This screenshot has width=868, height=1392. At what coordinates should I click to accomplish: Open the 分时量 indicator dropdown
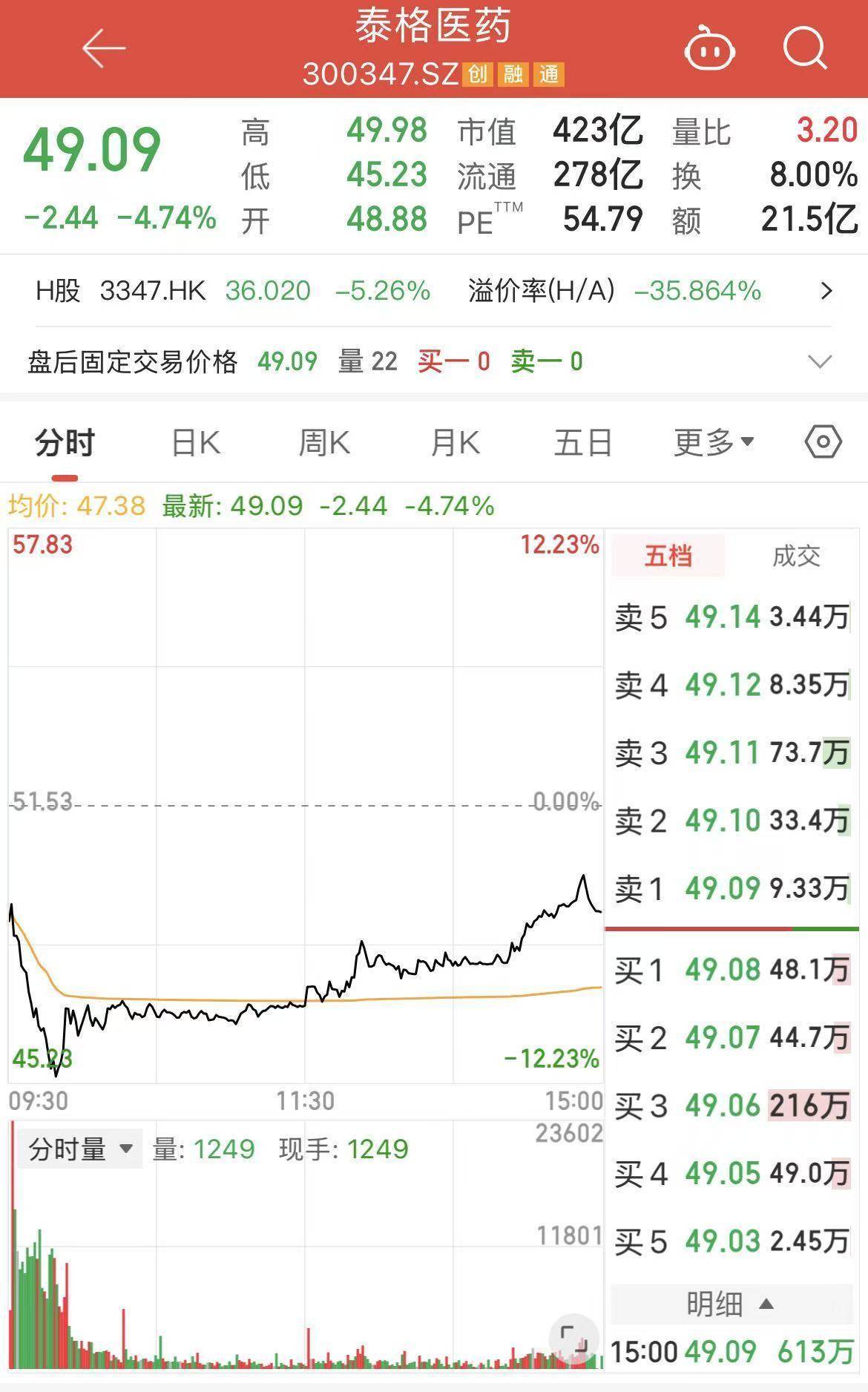click(80, 1149)
